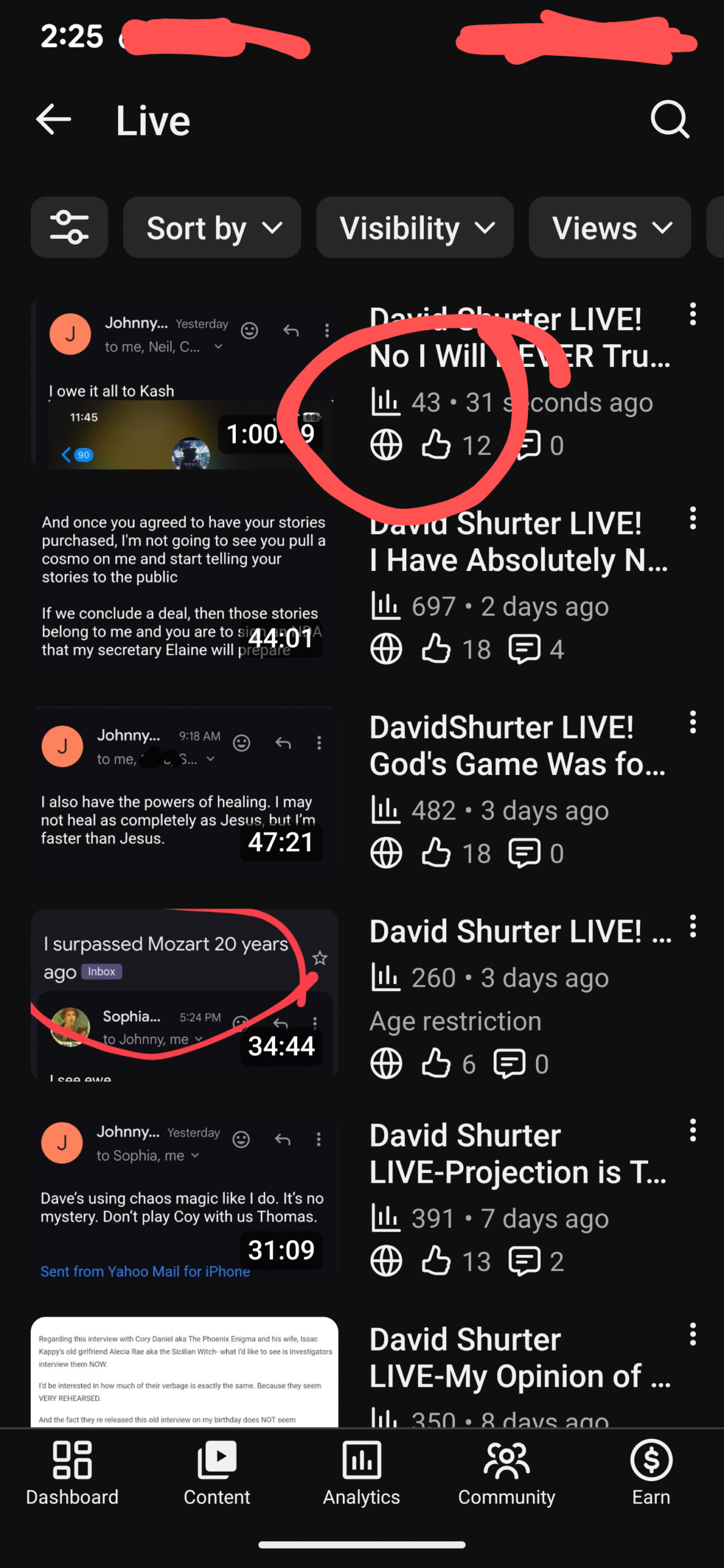The width and height of the screenshot is (724, 1568).
Task: Open the 'I Have Absolutely N...' live video
Action: (x=518, y=542)
